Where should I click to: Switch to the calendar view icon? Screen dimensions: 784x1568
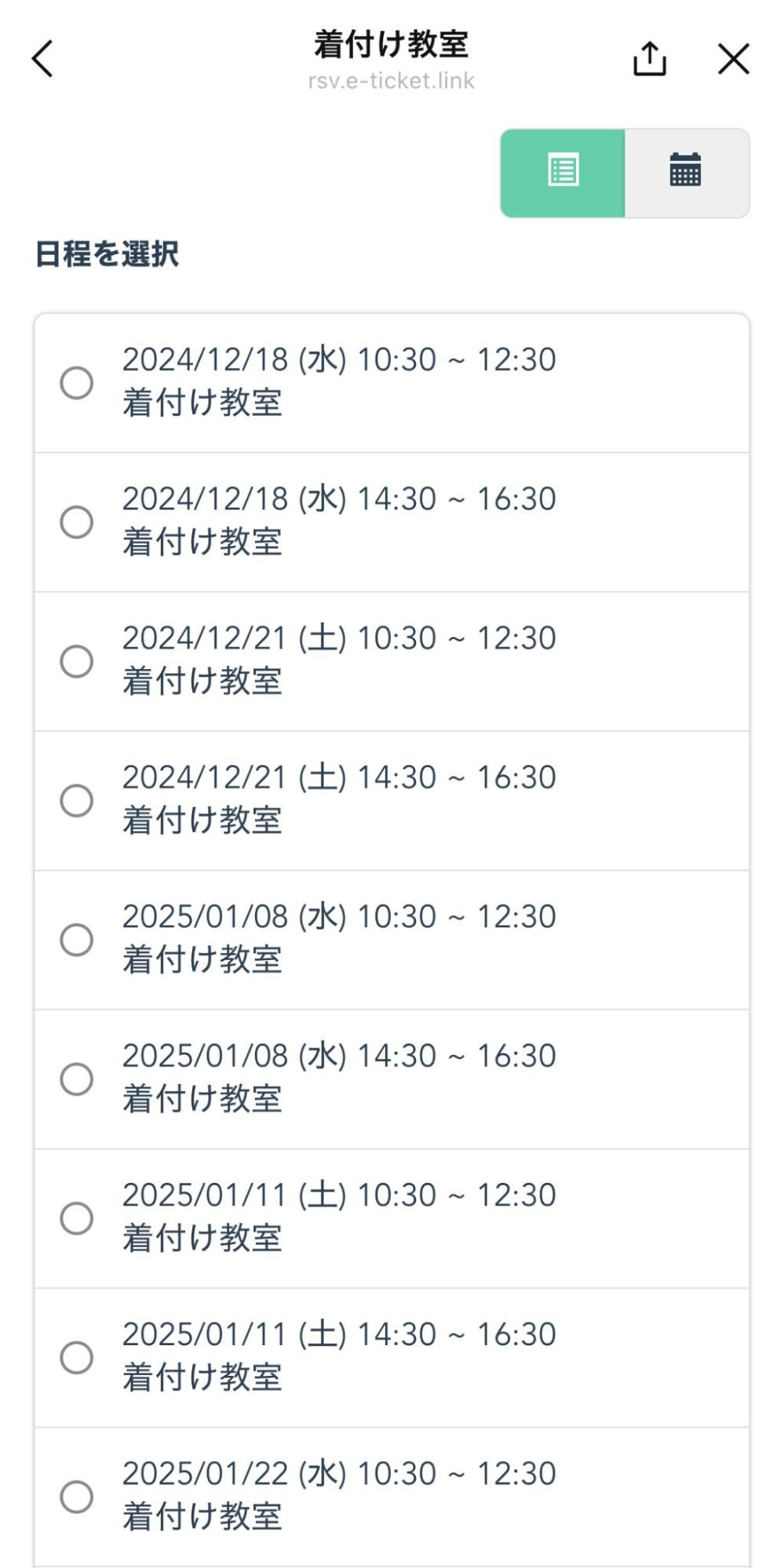684,172
